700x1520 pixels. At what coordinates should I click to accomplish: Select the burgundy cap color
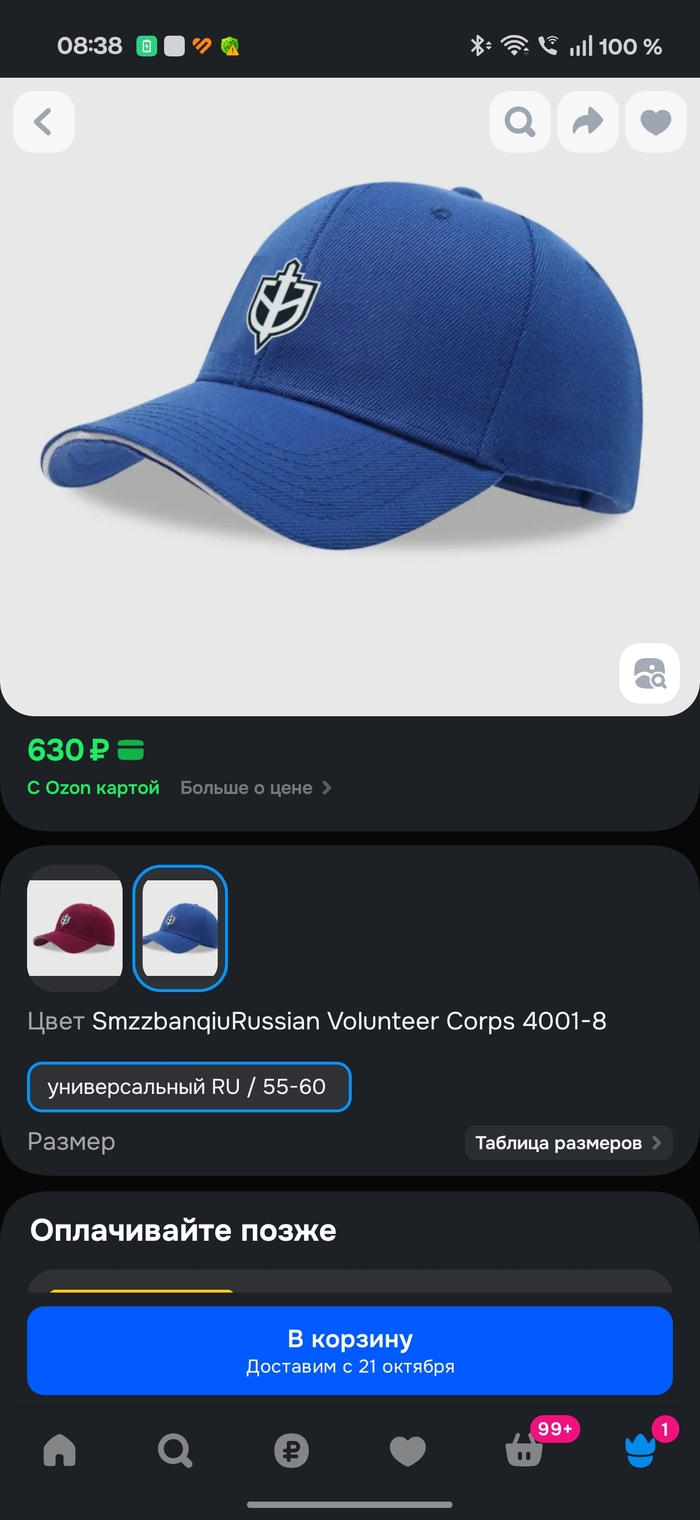[75, 927]
